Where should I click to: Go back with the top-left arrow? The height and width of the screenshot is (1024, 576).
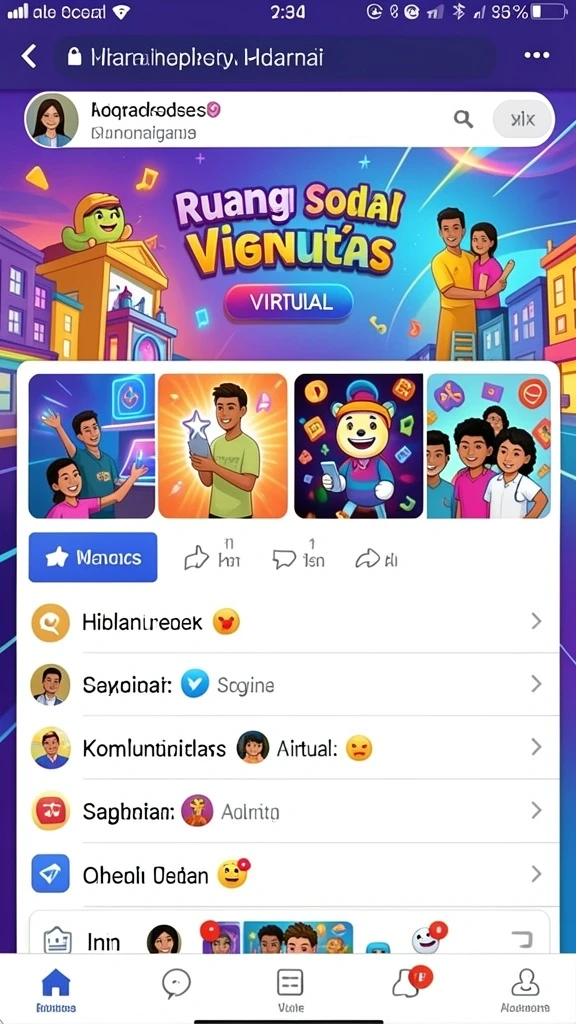pos(29,56)
